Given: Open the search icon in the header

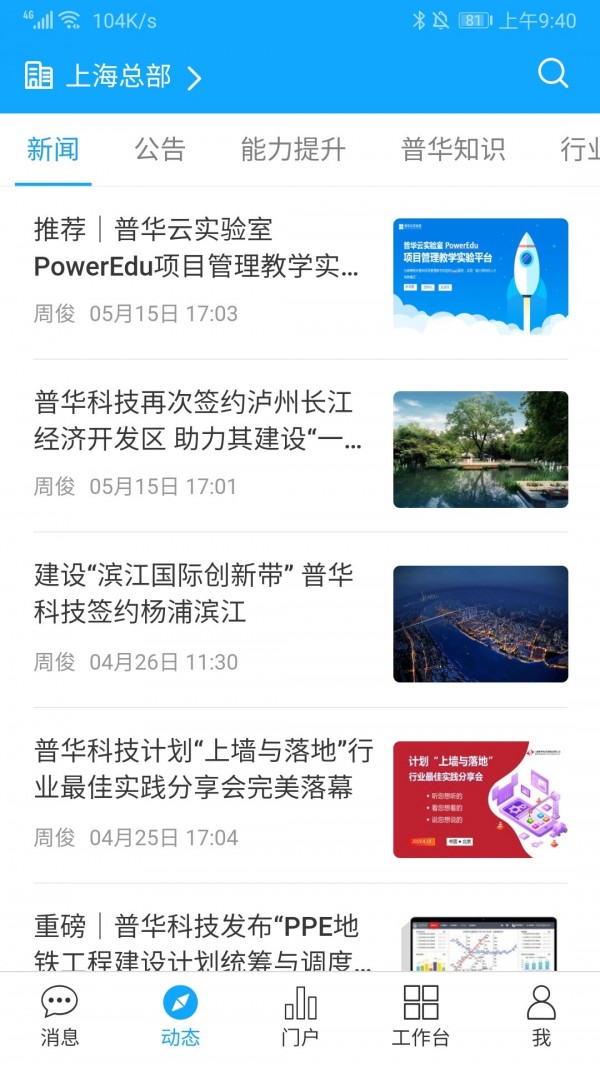Looking at the screenshot, I should [552, 74].
